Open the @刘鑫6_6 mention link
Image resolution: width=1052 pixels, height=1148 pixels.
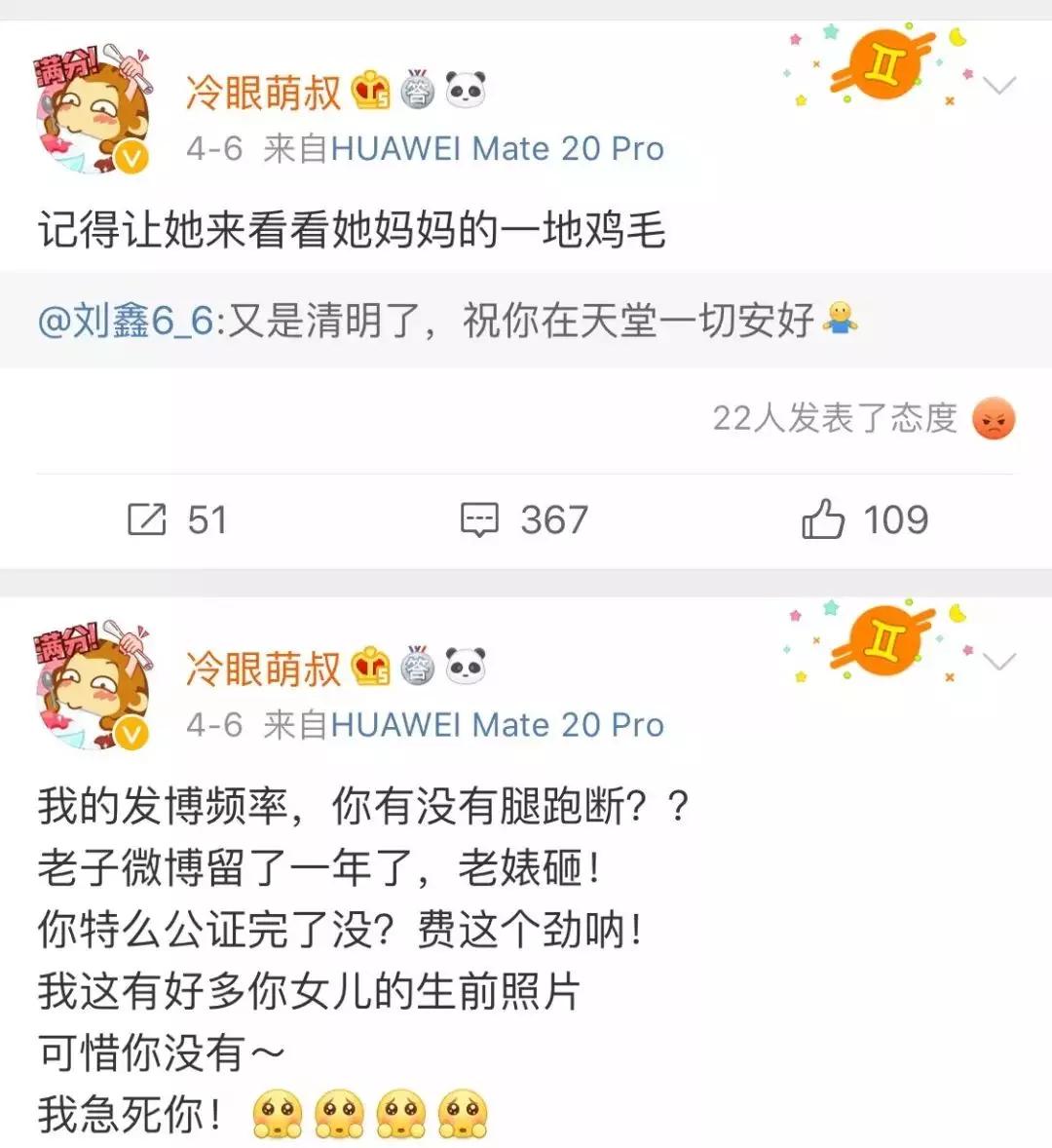(x=126, y=320)
